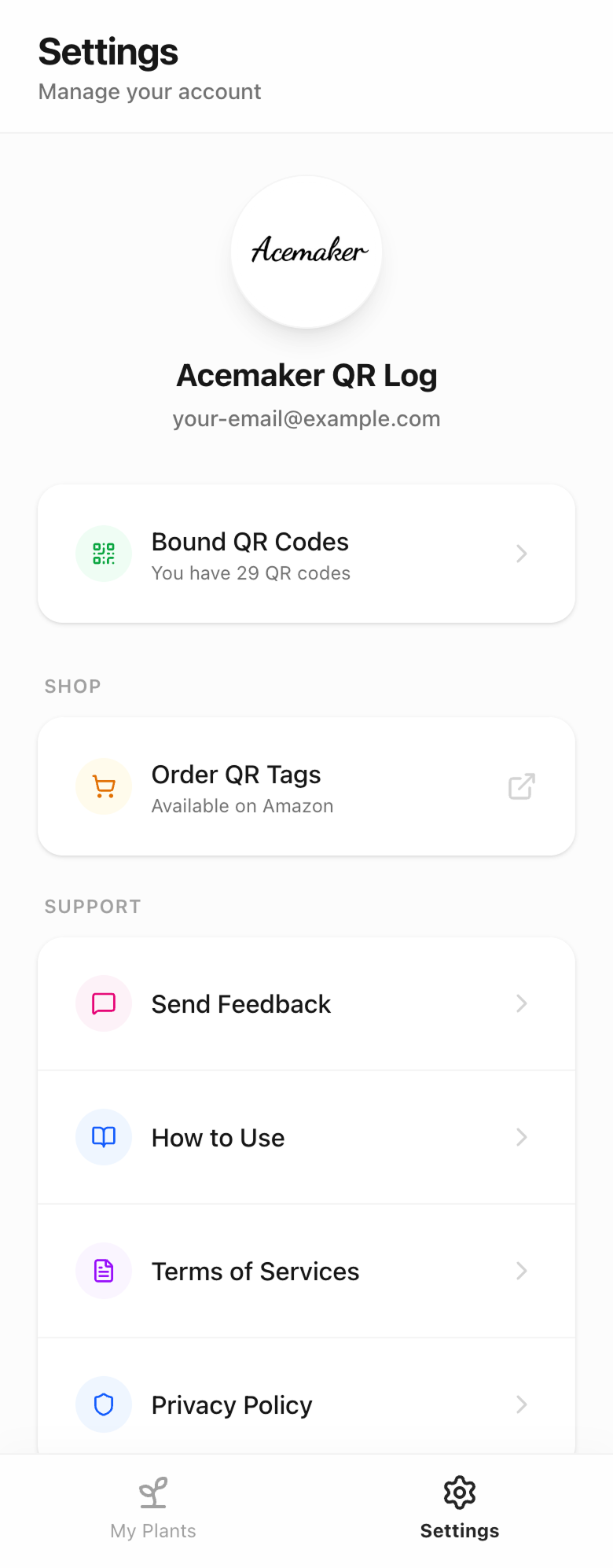Click the chevron next to Privacy Policy
This screenshot has width=613, height=1568.
click(x=521, y=1404)
